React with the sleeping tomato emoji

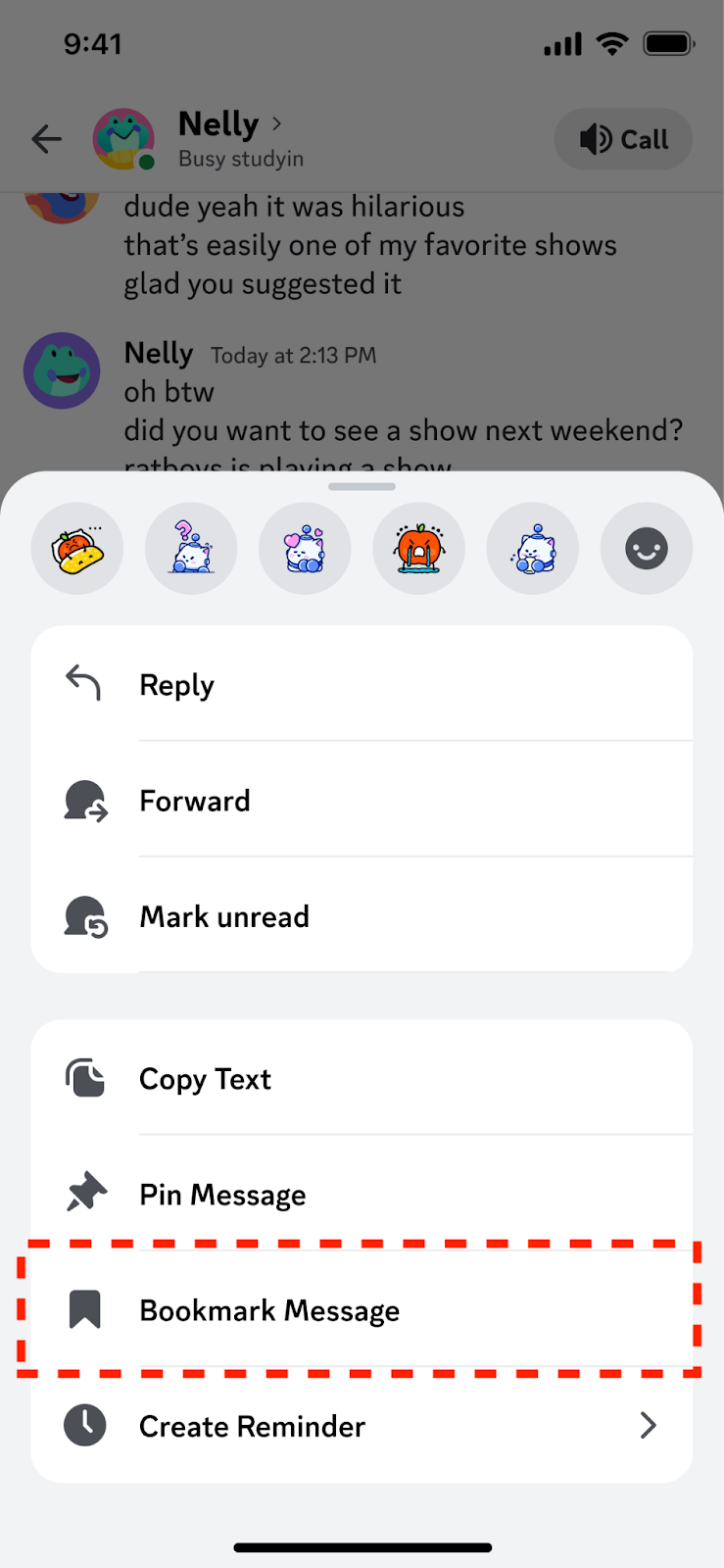click(x=77, y=549)
